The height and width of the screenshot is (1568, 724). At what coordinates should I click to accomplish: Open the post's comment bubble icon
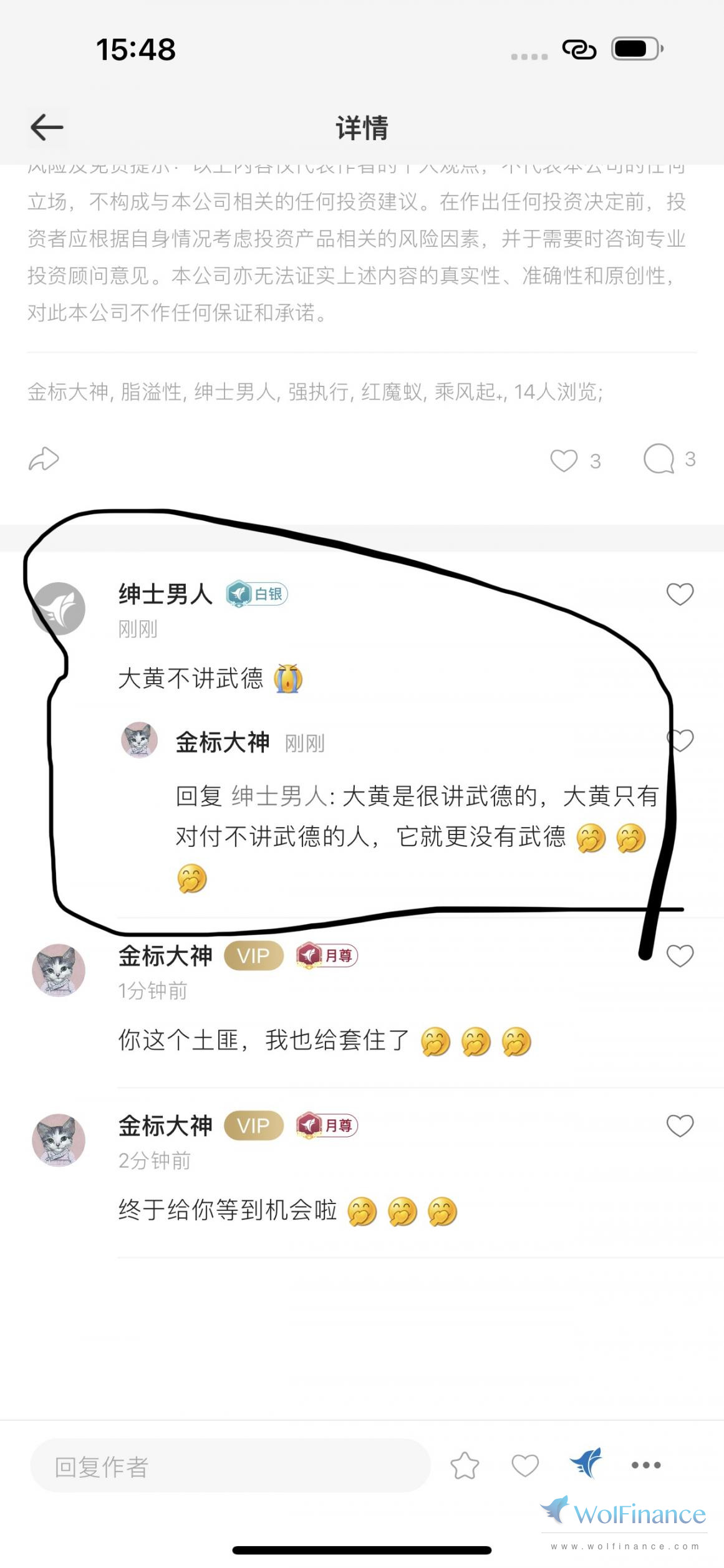coord(659,459)
